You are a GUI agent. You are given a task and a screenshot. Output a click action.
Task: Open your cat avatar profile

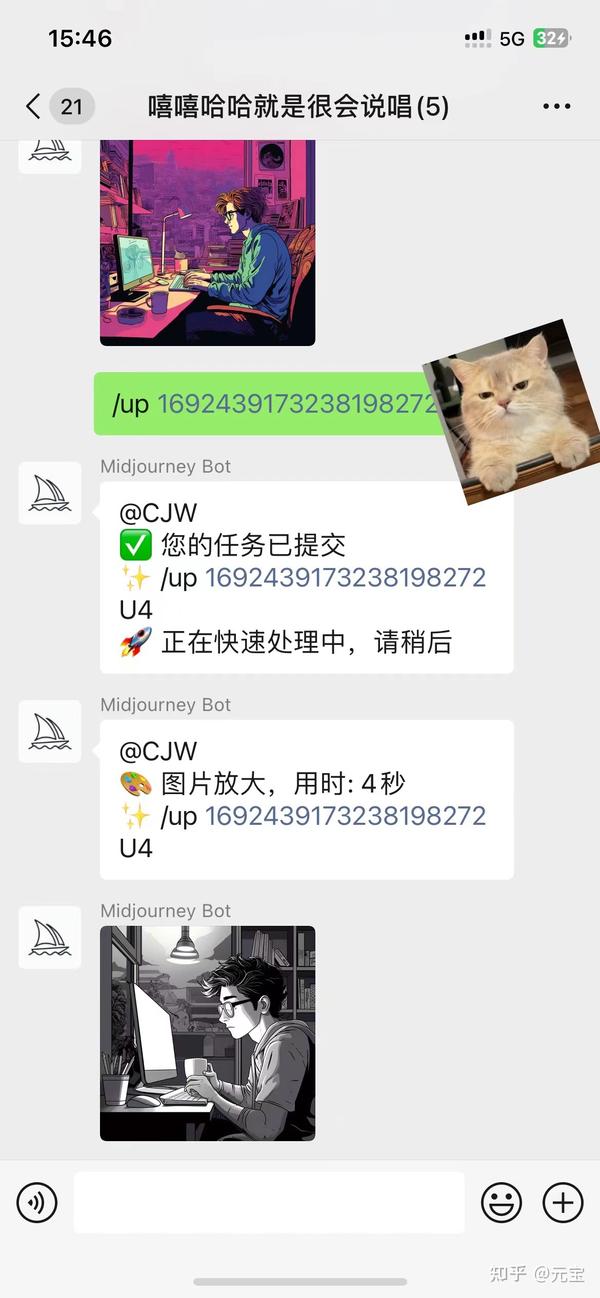(510, 412)
